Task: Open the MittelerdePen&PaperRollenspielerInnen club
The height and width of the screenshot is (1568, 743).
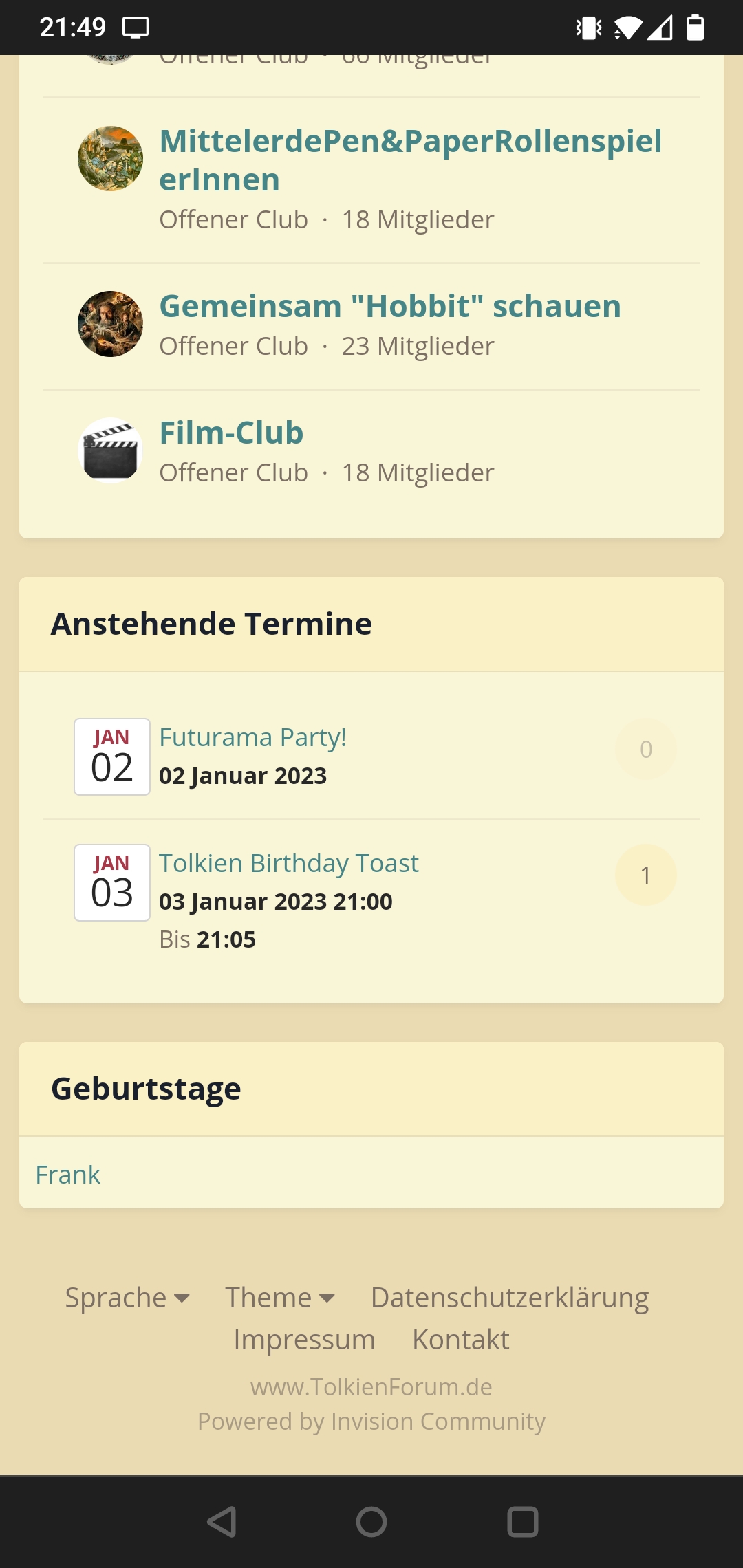Action: click(x=411, y=160)
